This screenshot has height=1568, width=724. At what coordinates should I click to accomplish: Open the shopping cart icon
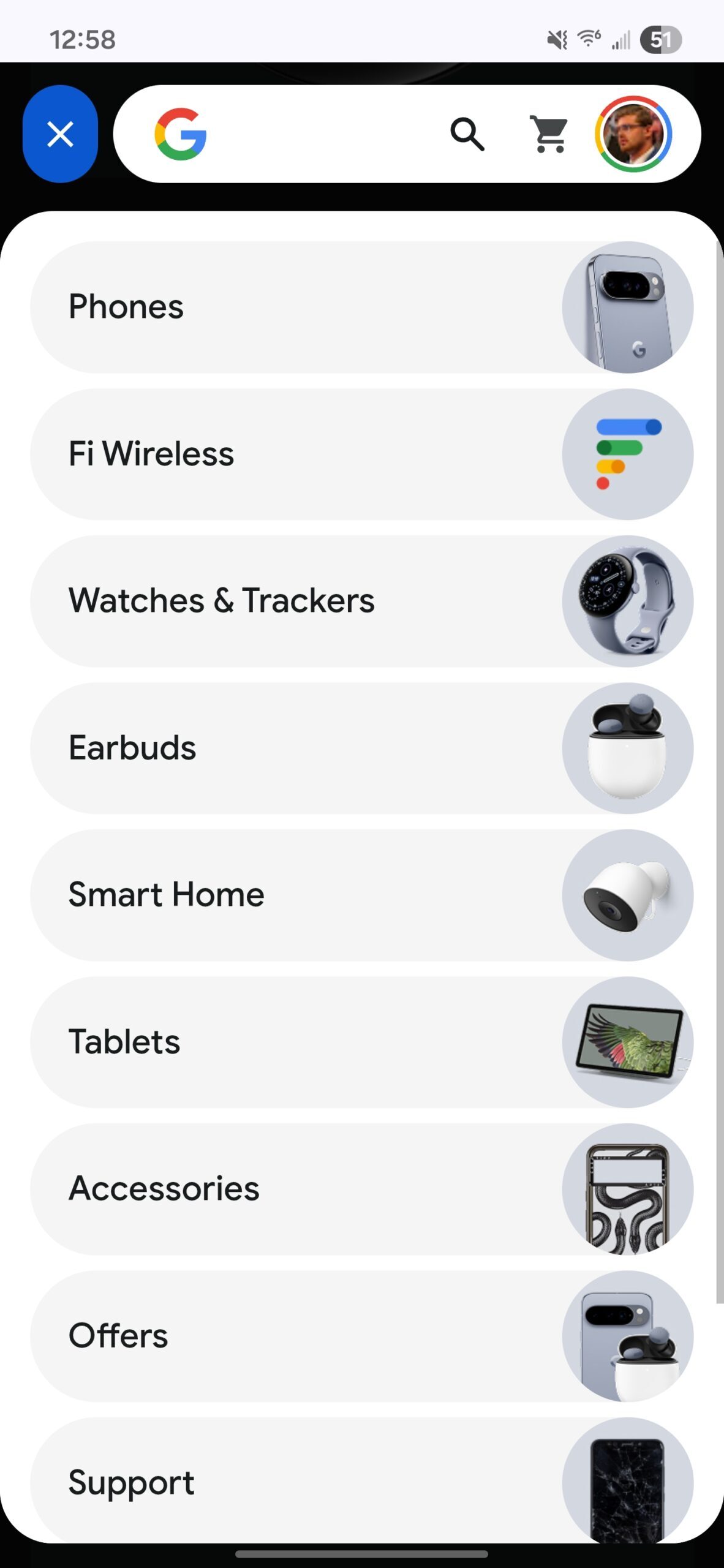(x=548, y=135)
